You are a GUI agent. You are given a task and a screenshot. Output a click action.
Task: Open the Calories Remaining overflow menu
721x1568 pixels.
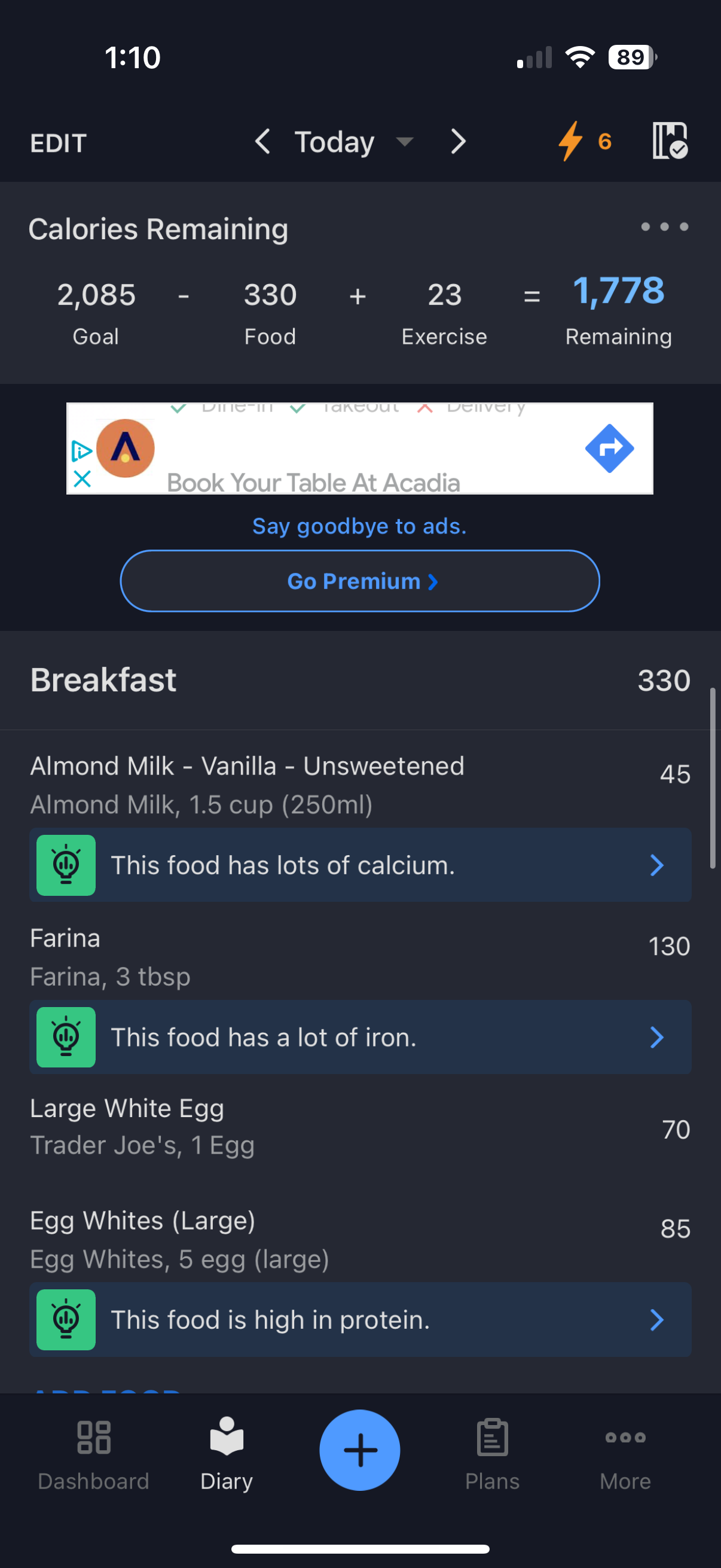click(664, 227)
